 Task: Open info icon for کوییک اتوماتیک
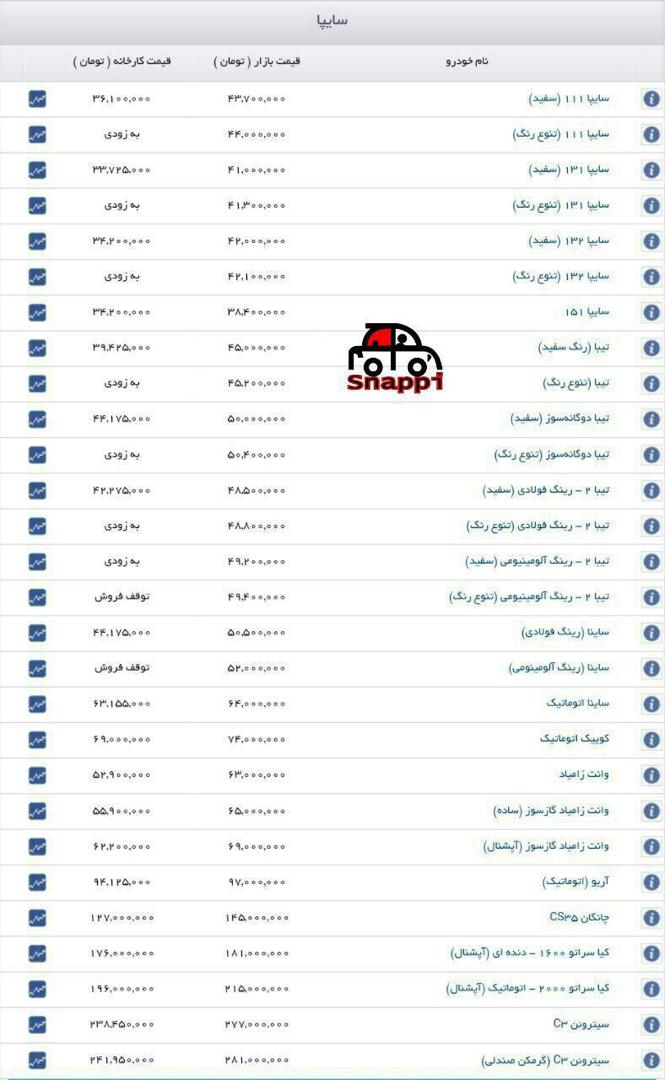coord(651,739)
